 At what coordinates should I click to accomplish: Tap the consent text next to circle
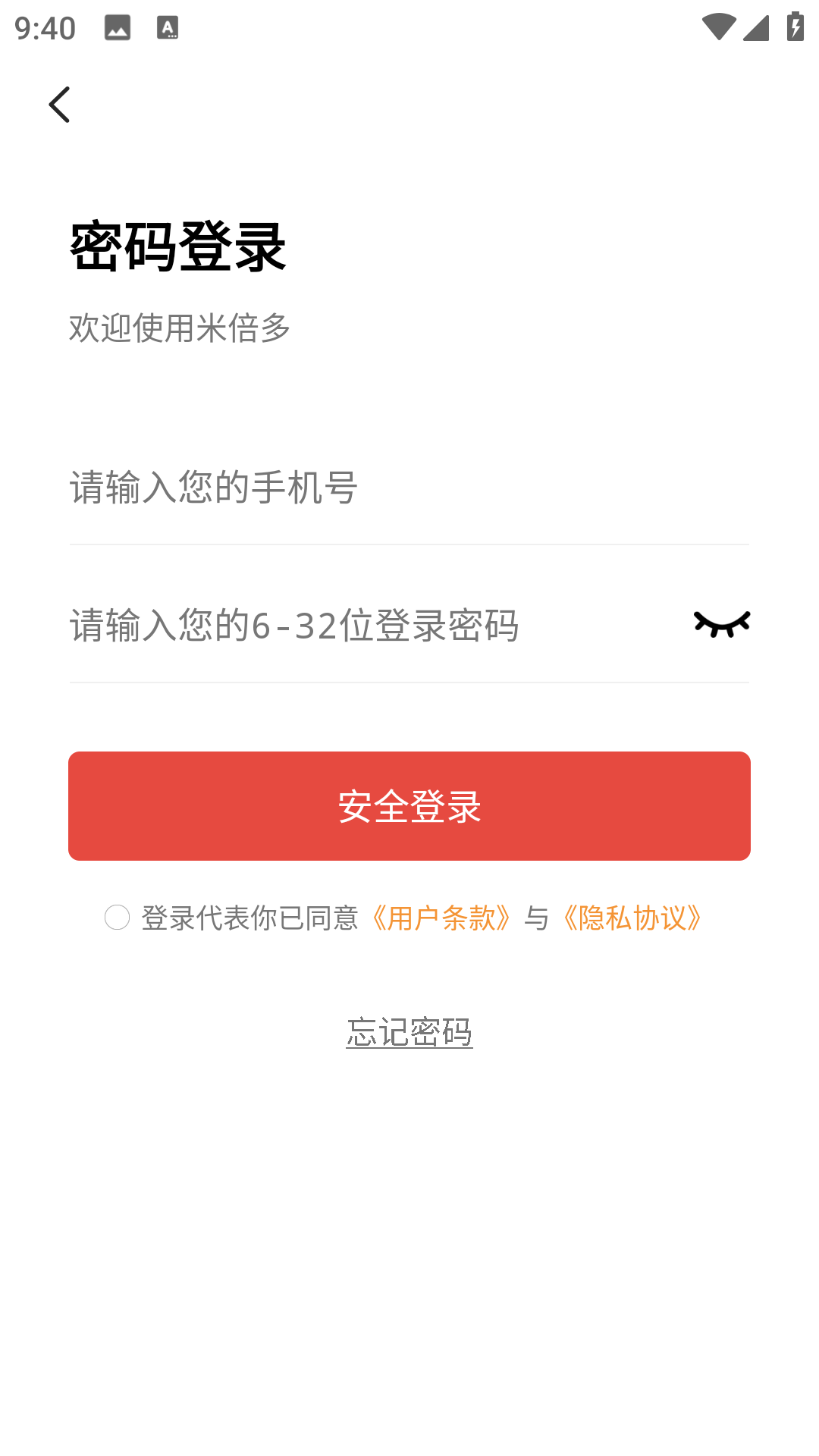tap(252, 918)
